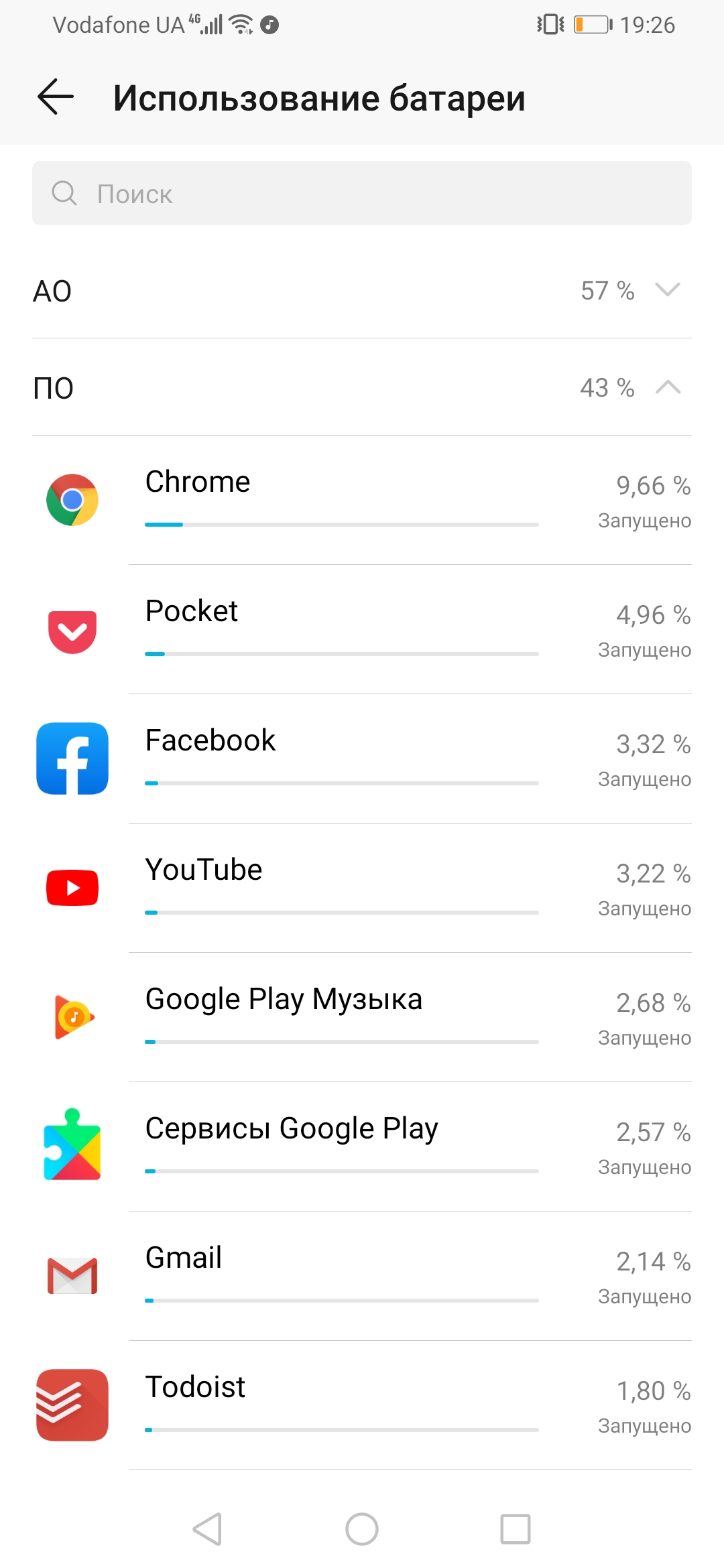Select the YouTube row
The image size is (724, 1568).
coord(362,888)
